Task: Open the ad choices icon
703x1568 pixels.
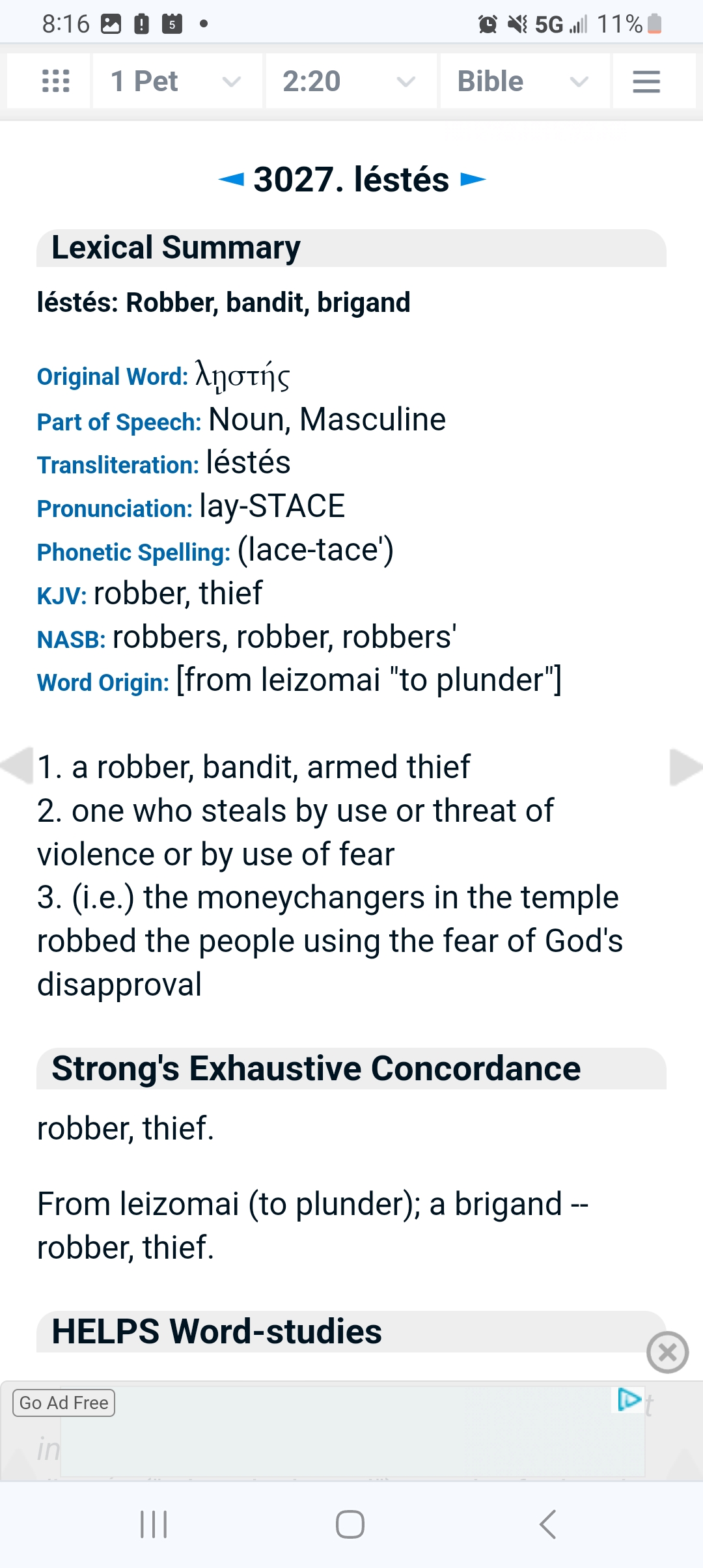Action: pyautogui.click(x=629, y=1399)
